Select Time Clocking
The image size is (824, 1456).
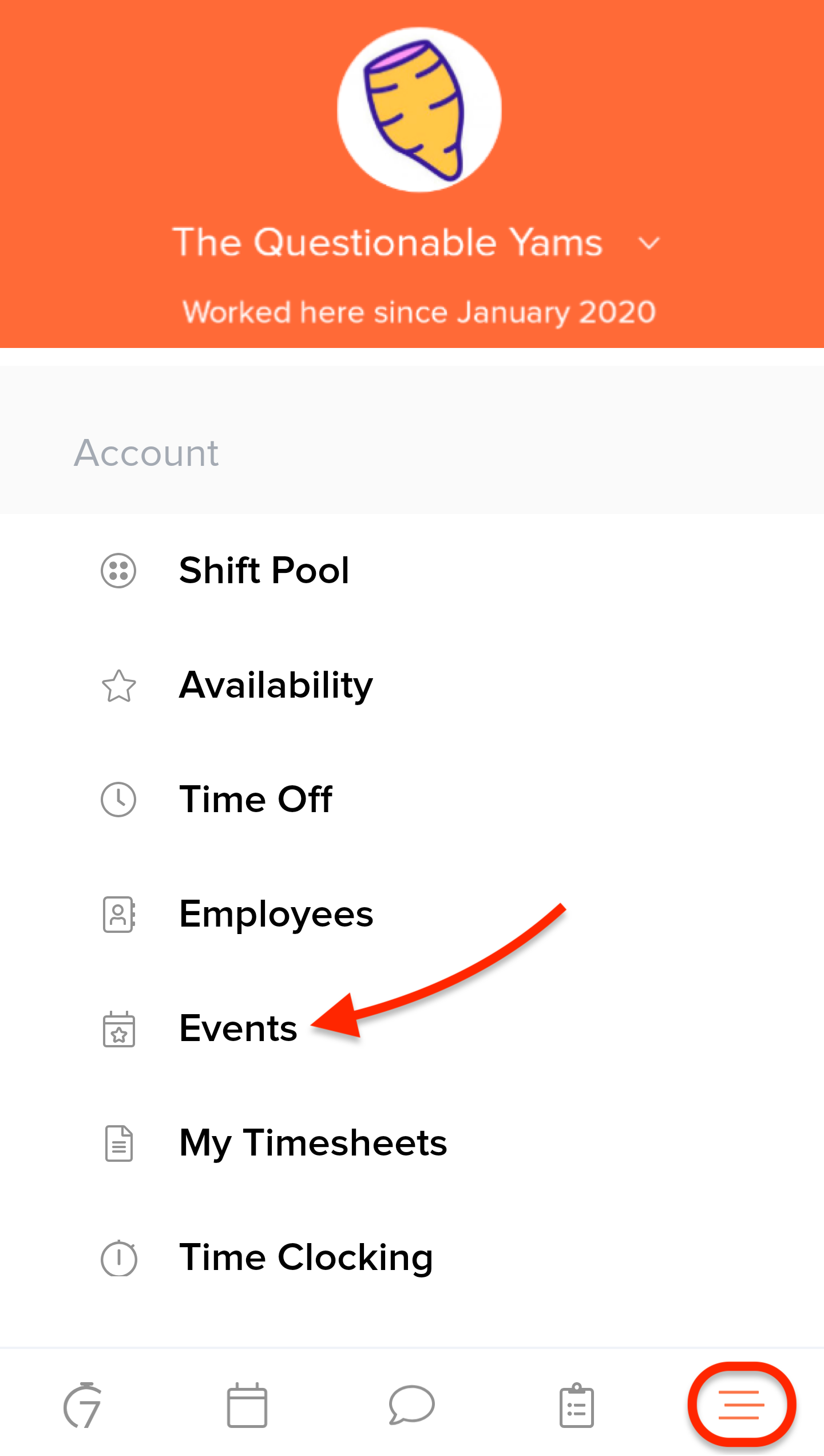point(412,1257)
